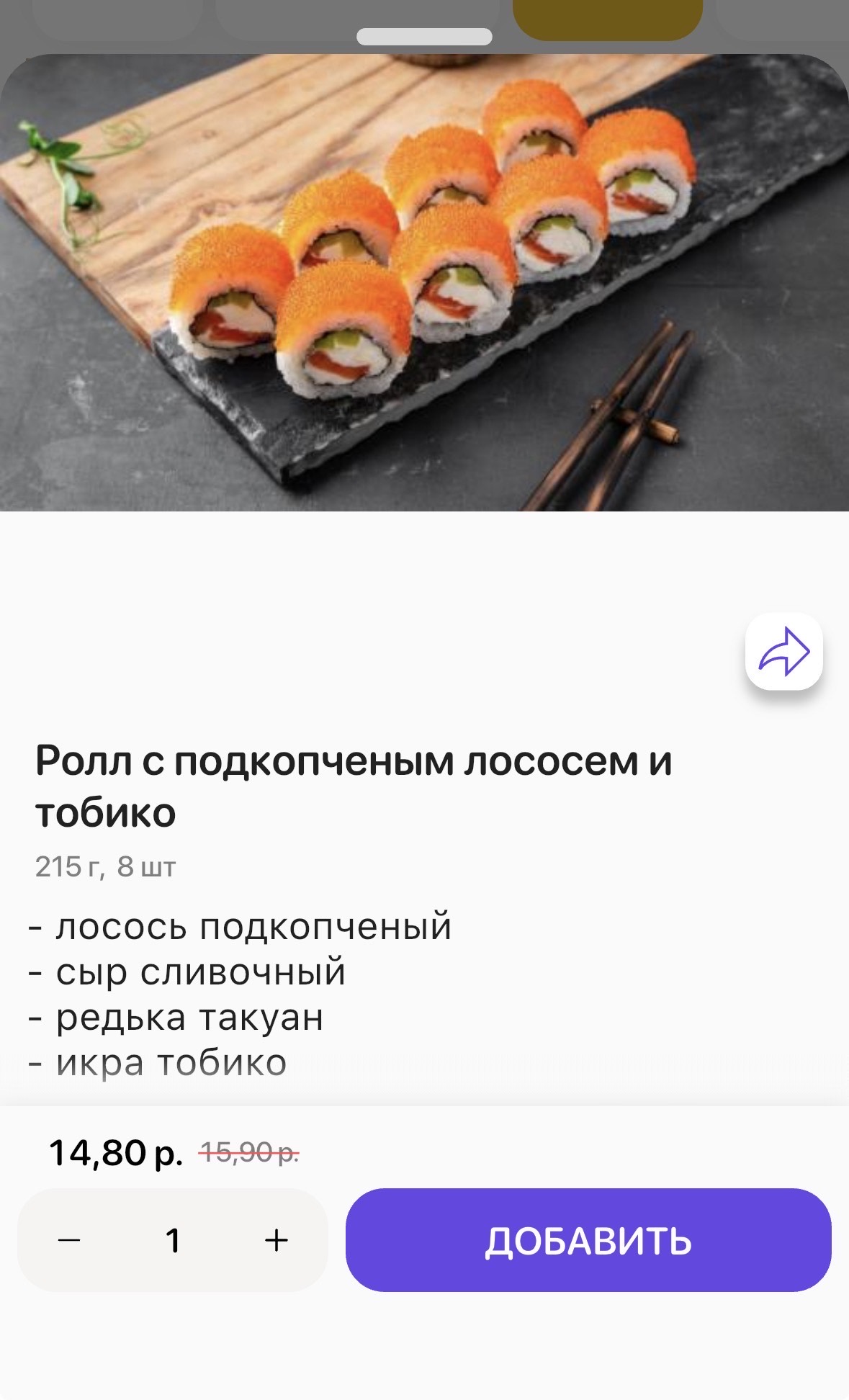Screen dimensions: 849x1400
Task: Tap ДОБАВИТЬ to add roll to cart
Action: click(x=588, y=1240)
